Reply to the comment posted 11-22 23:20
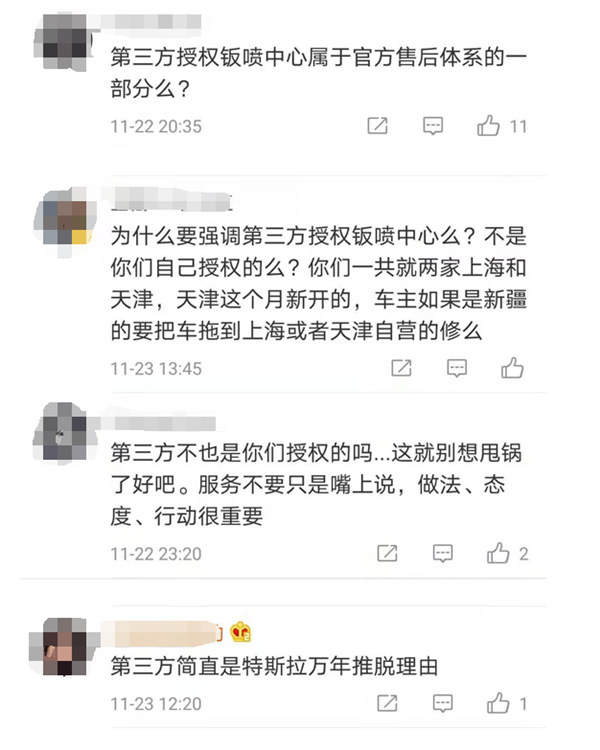600x750 pixels. [442, 553]
